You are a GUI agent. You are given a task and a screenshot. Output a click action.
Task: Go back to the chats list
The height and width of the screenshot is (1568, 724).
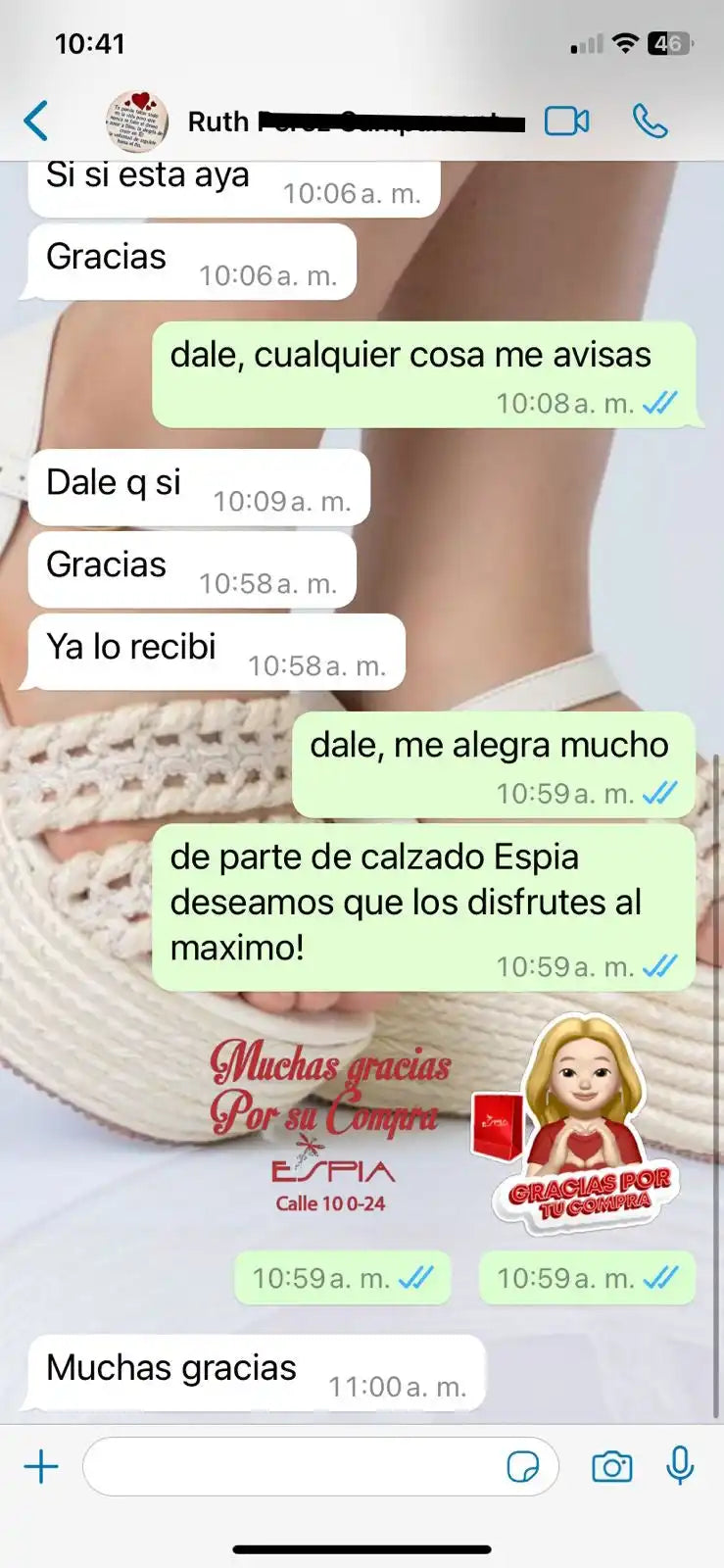(37, 122)
